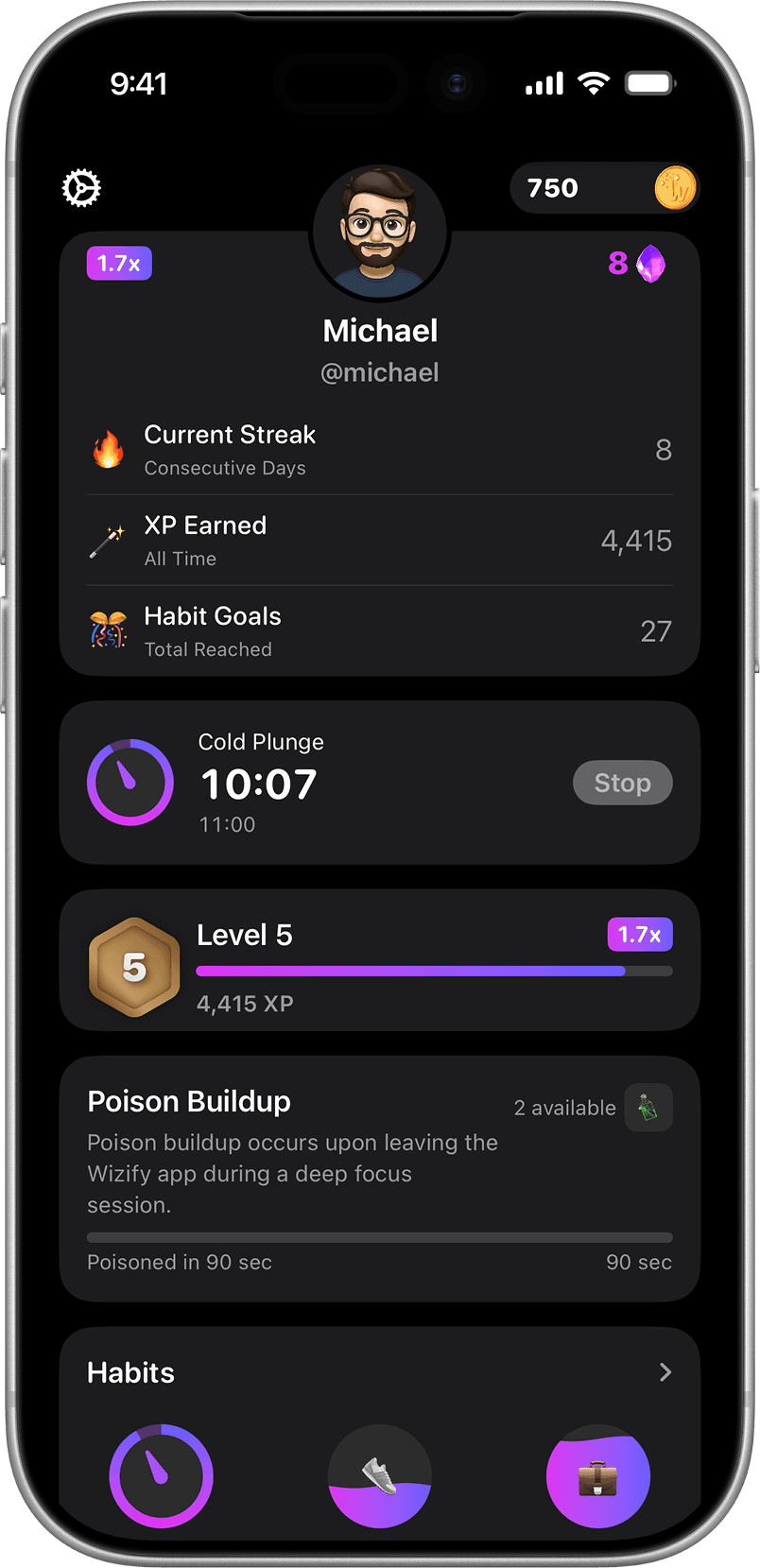Tap the gold coin currency icon

click(675, 188)
